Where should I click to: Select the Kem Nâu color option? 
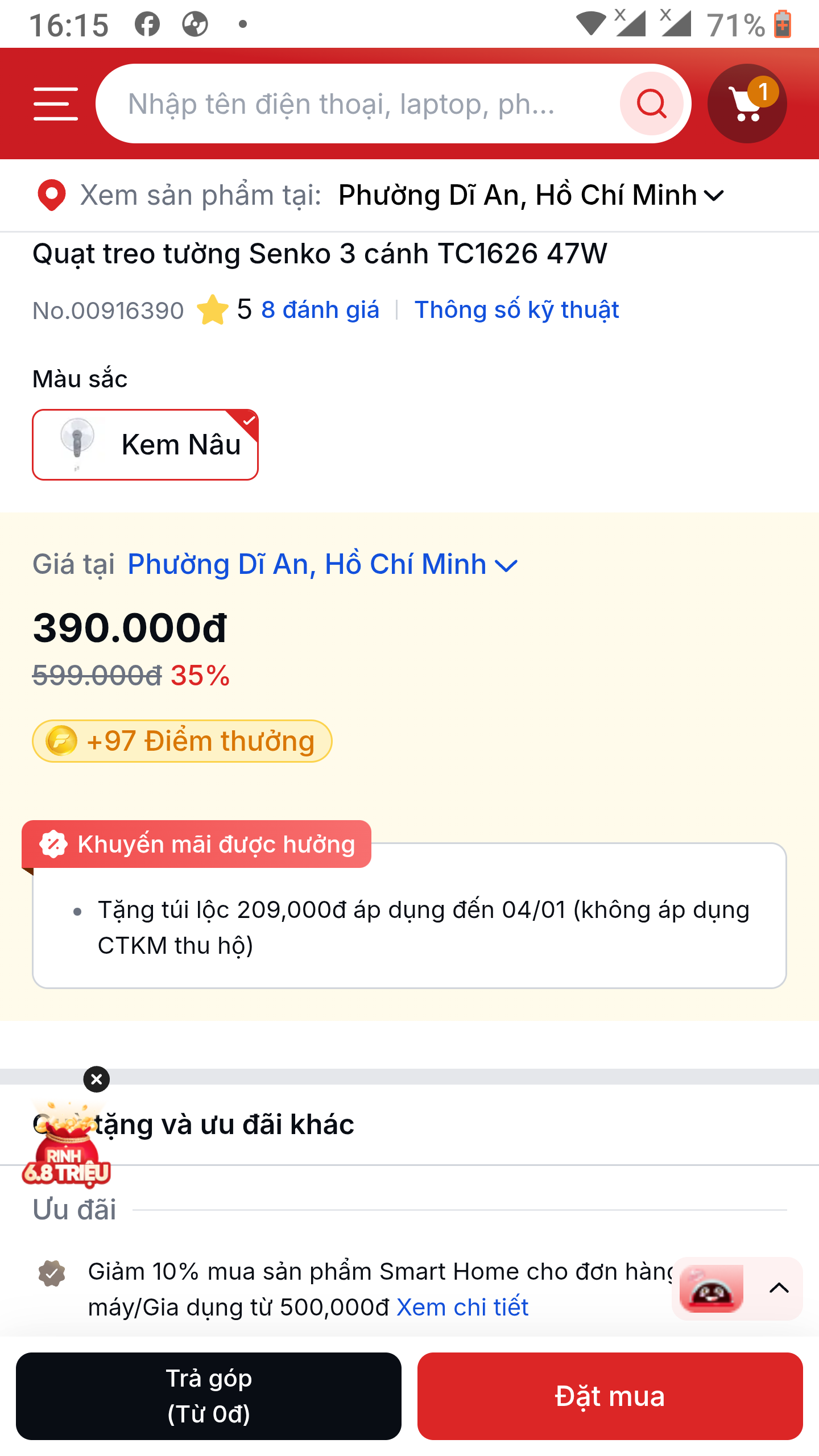(x=145, y=445)
